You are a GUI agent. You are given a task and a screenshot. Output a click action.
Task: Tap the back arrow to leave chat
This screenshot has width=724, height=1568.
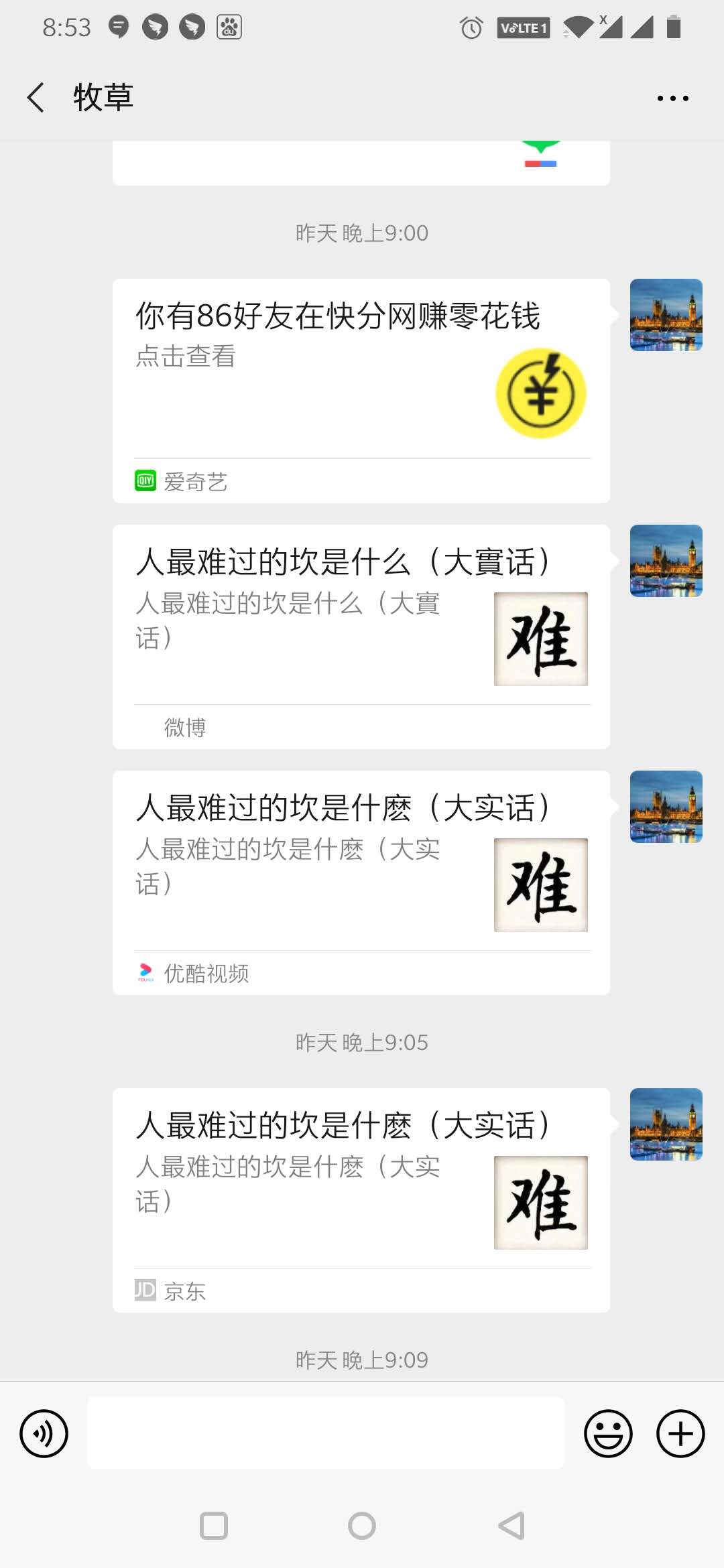(x=36, y=96)
